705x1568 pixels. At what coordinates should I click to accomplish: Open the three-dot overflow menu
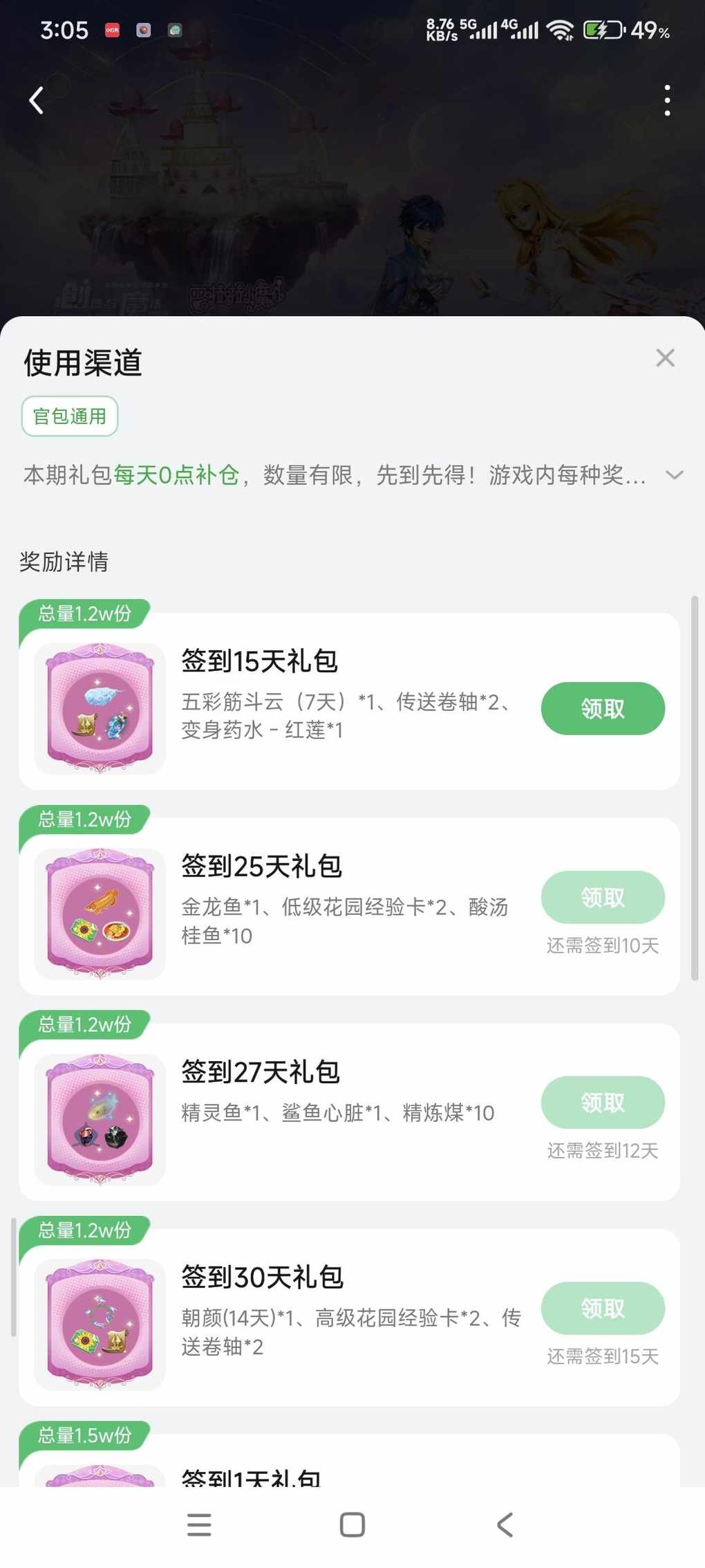click(x=666, y=100)
